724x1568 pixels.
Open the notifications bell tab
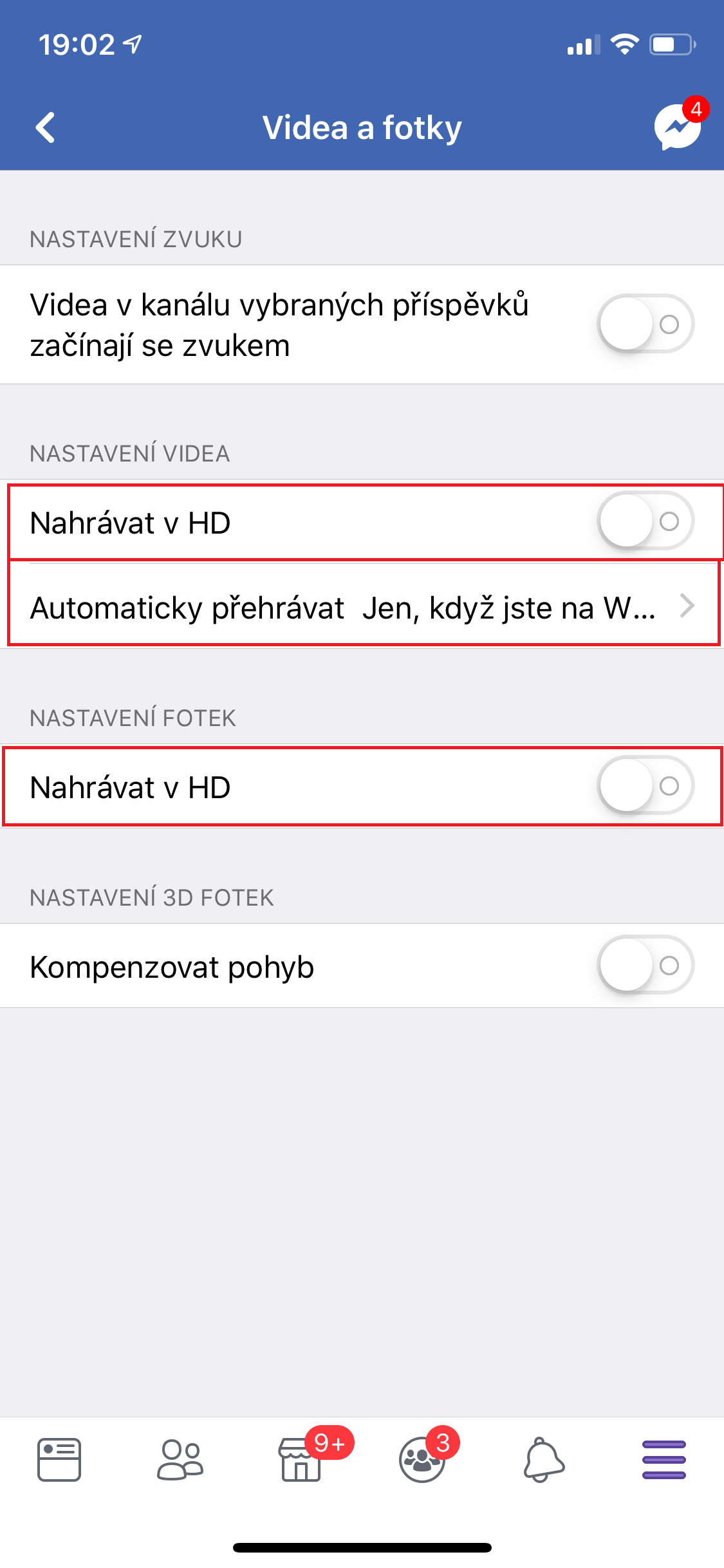543,1459
